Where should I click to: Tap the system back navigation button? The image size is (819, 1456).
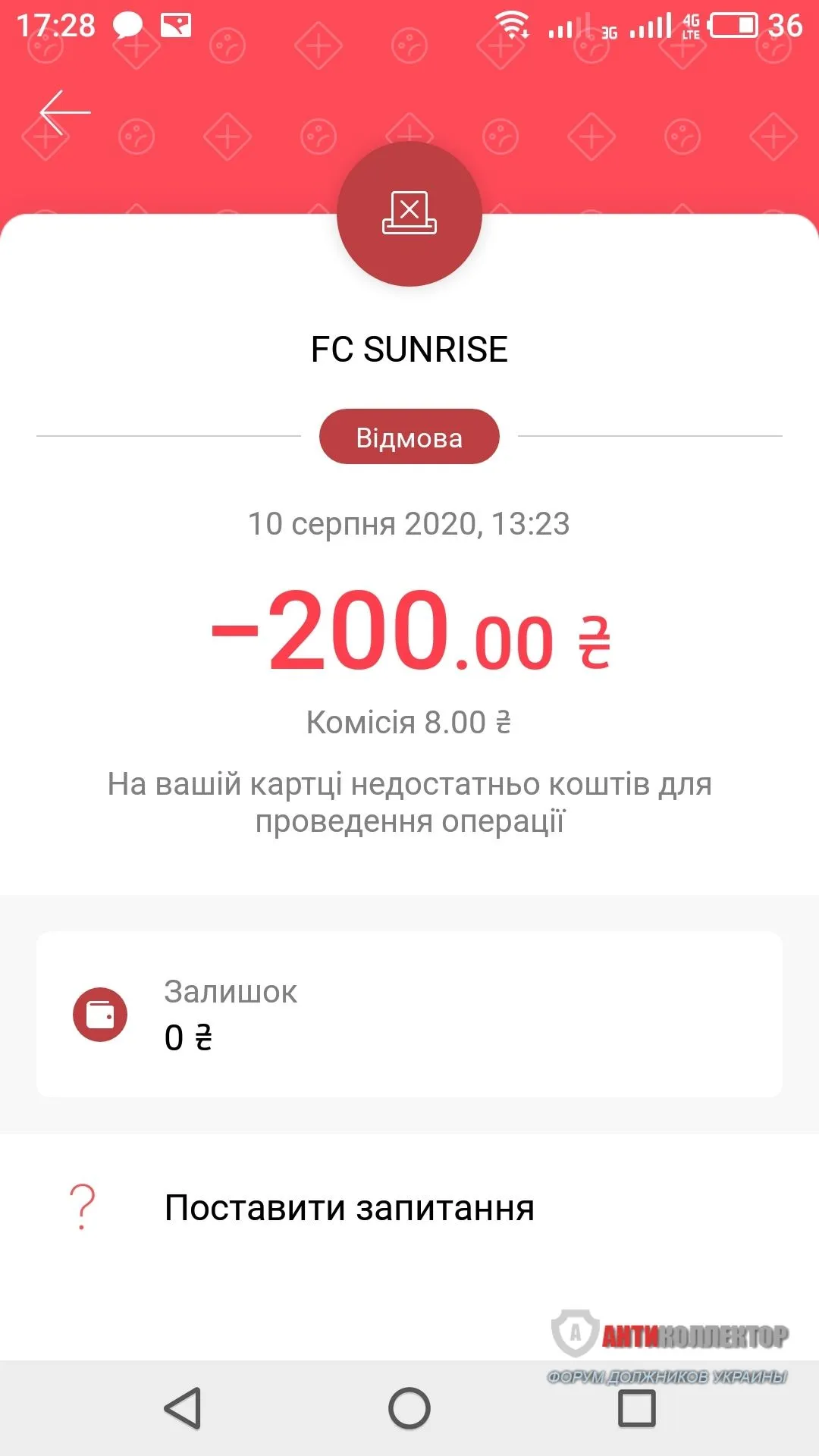click(183, 1408)
